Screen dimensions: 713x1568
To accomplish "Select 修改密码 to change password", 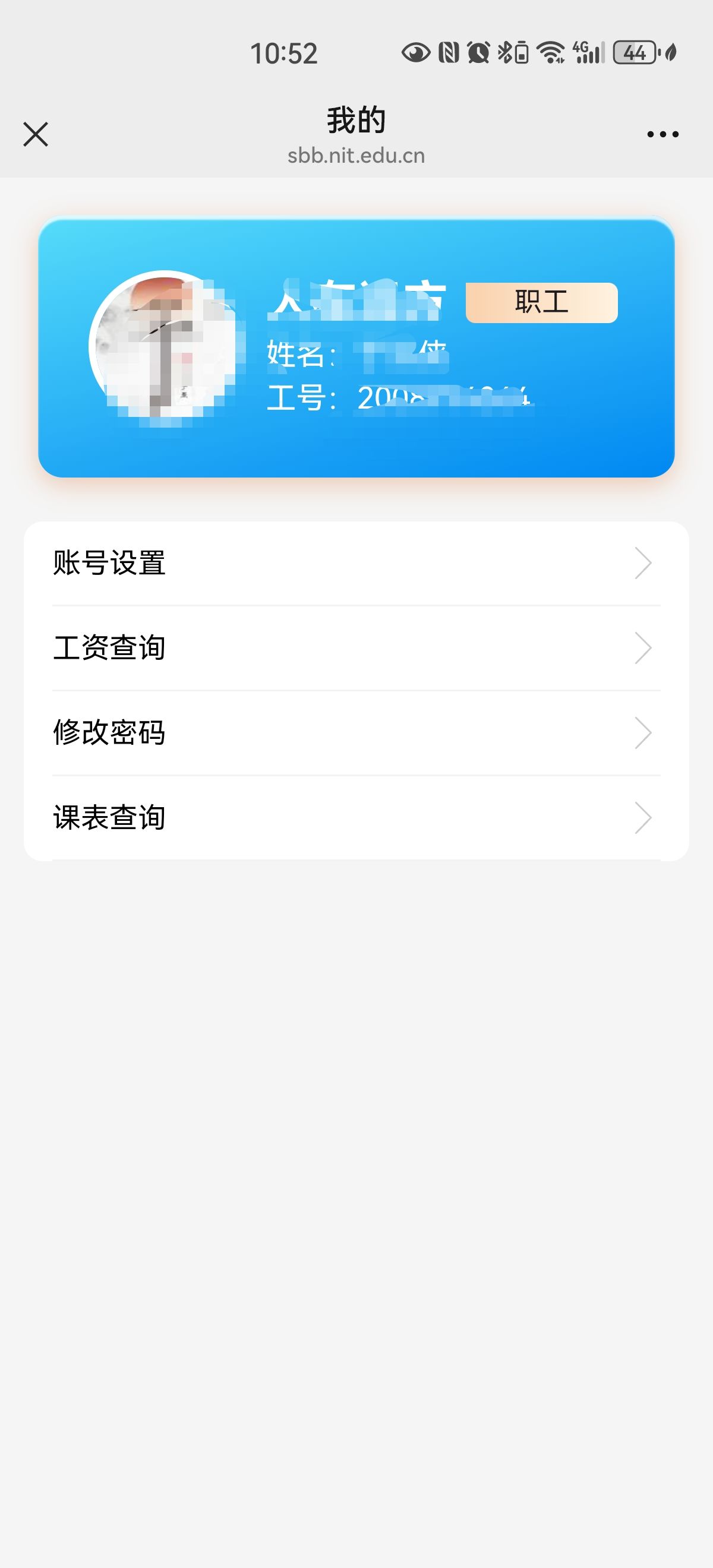I will coord(355,732).
